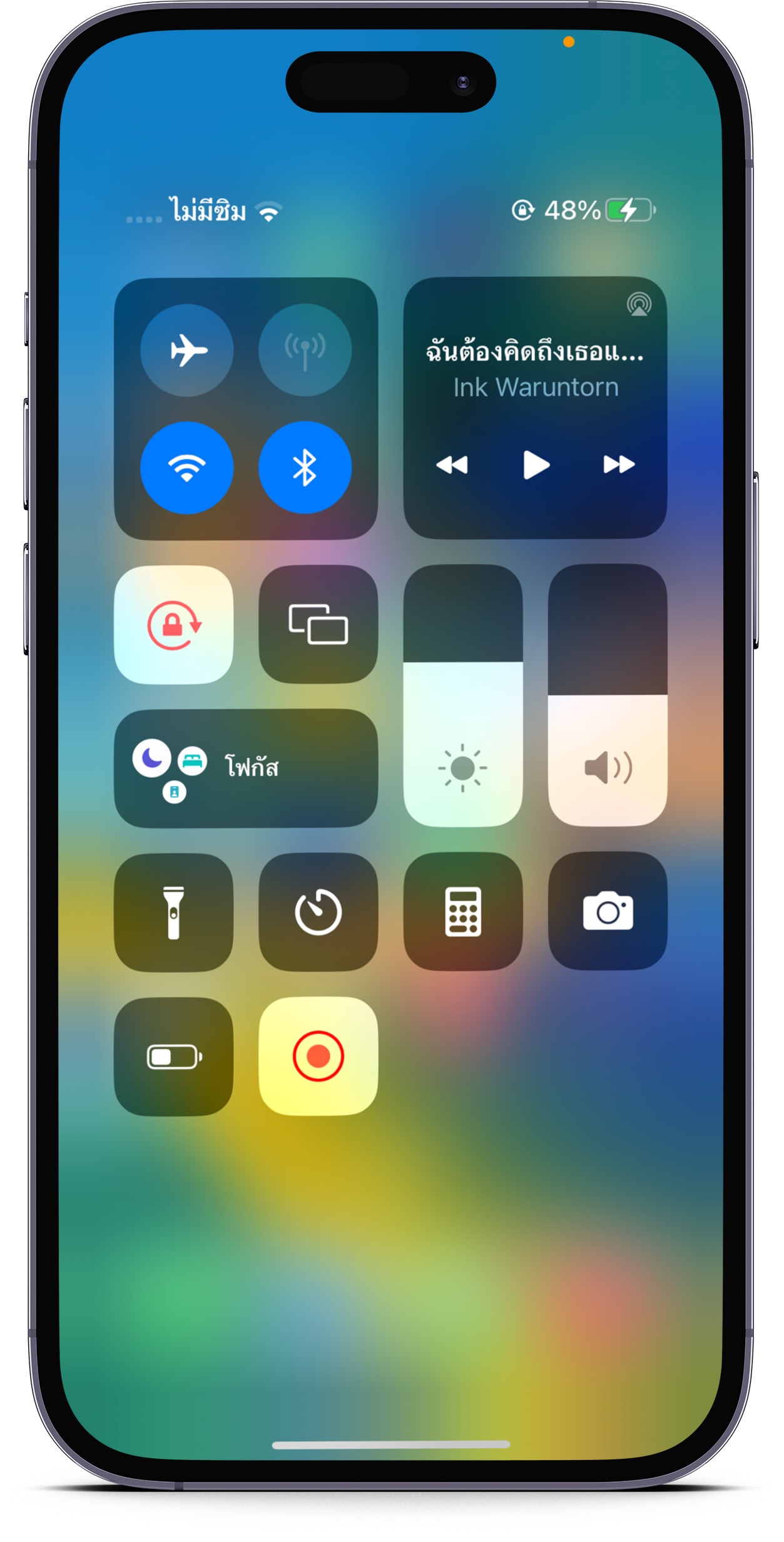784x1542 pixels.
Task: Toggle Low Power Mode
Action: pos(173,1056)
